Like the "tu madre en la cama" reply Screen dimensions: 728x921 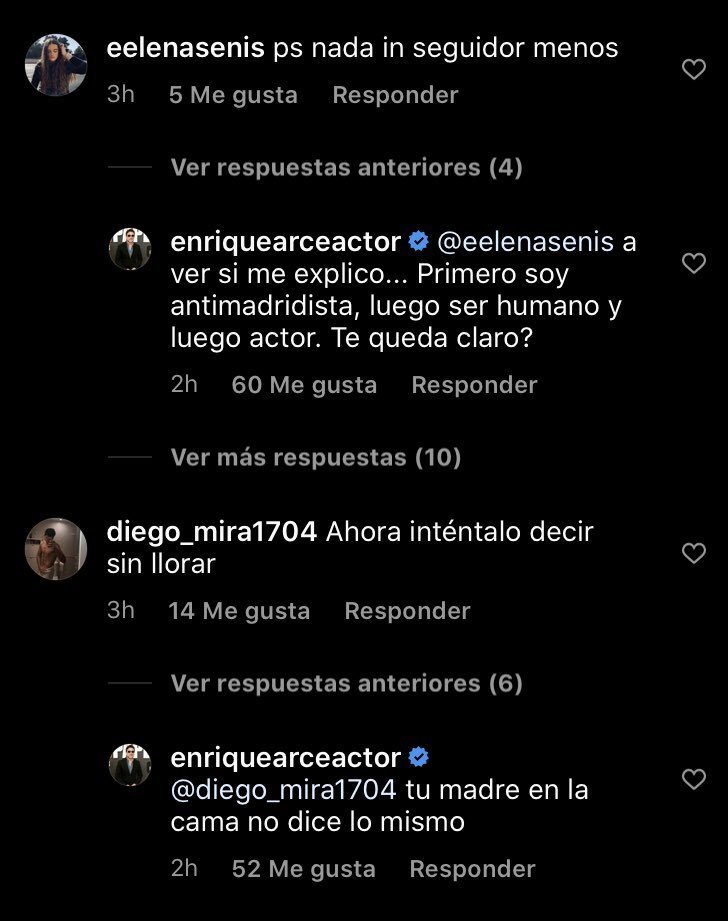[x=693, y=779]
